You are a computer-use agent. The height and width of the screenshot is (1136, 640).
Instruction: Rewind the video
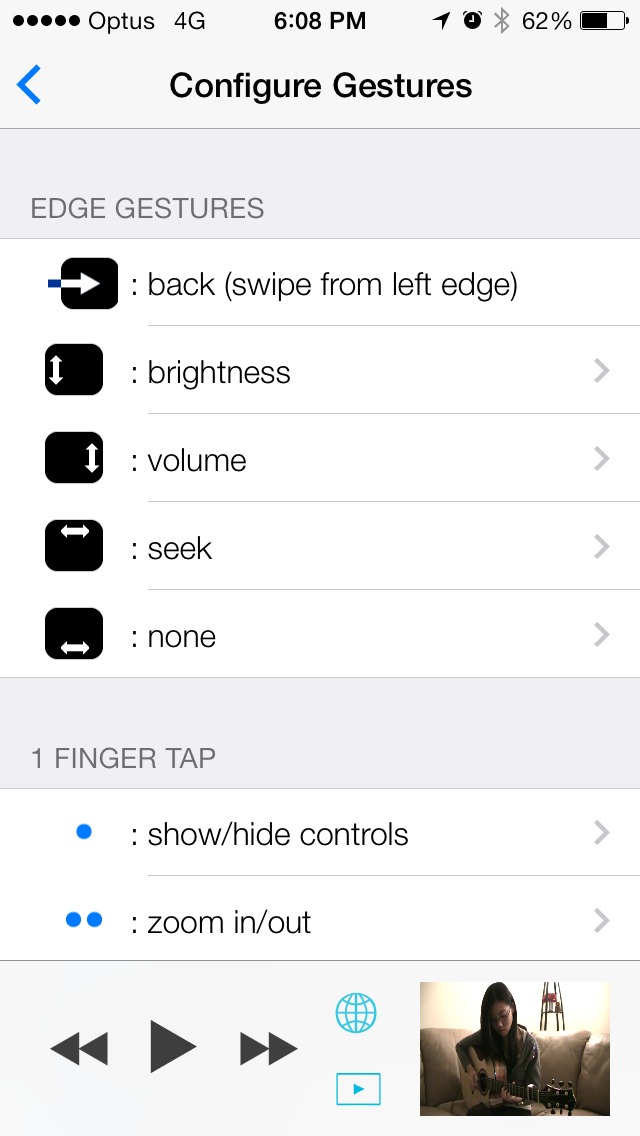79,1048
